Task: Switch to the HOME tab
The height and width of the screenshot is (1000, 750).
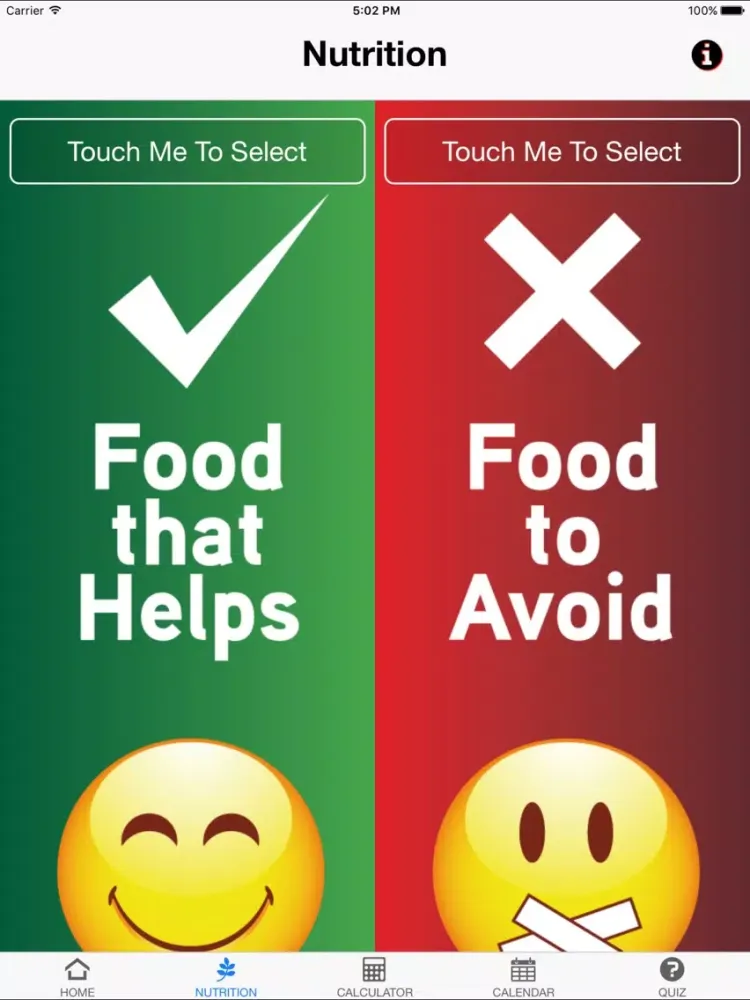Action: click(x=77, y=992)
